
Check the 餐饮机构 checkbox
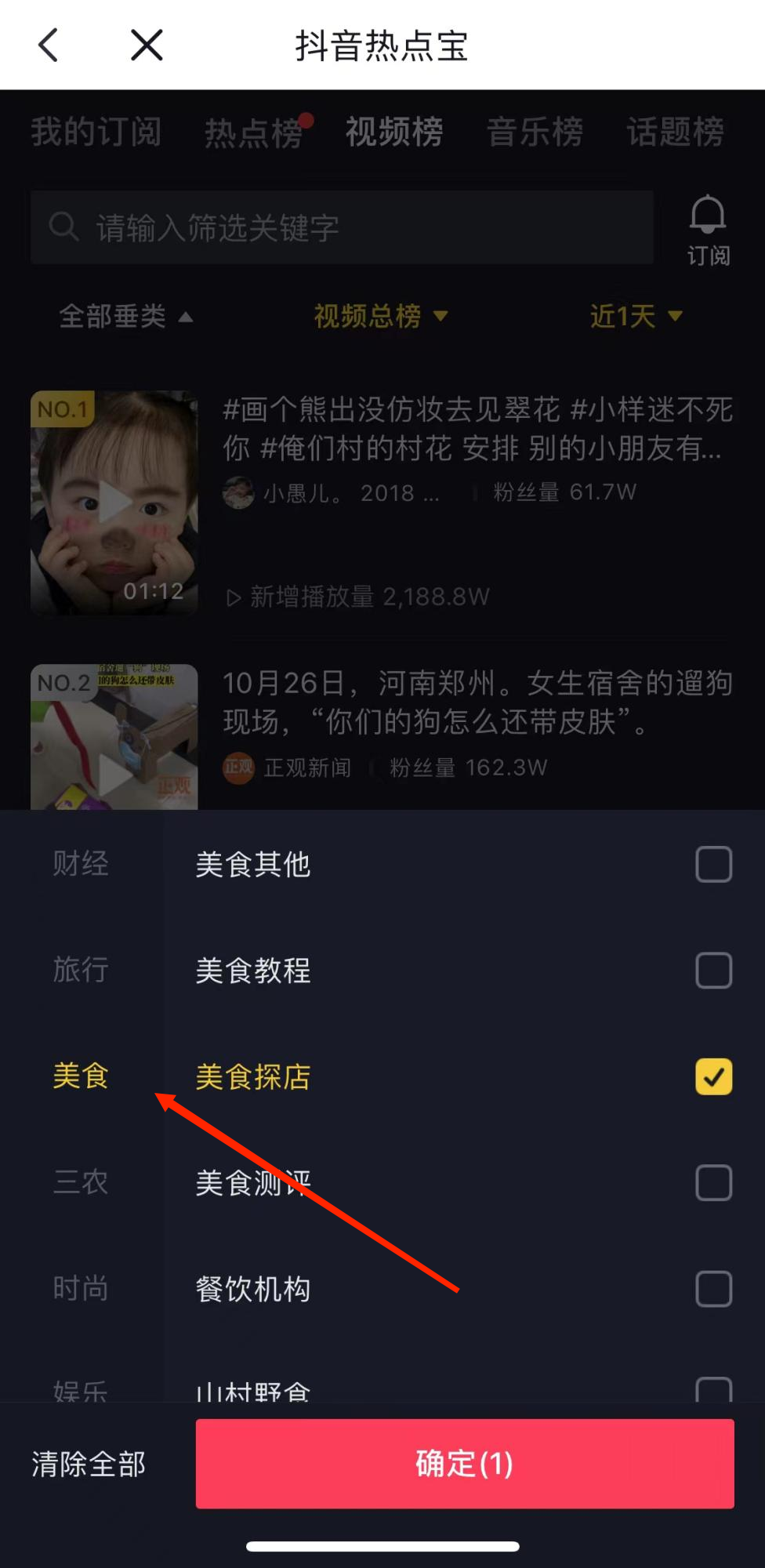(x=713, y=1289)
